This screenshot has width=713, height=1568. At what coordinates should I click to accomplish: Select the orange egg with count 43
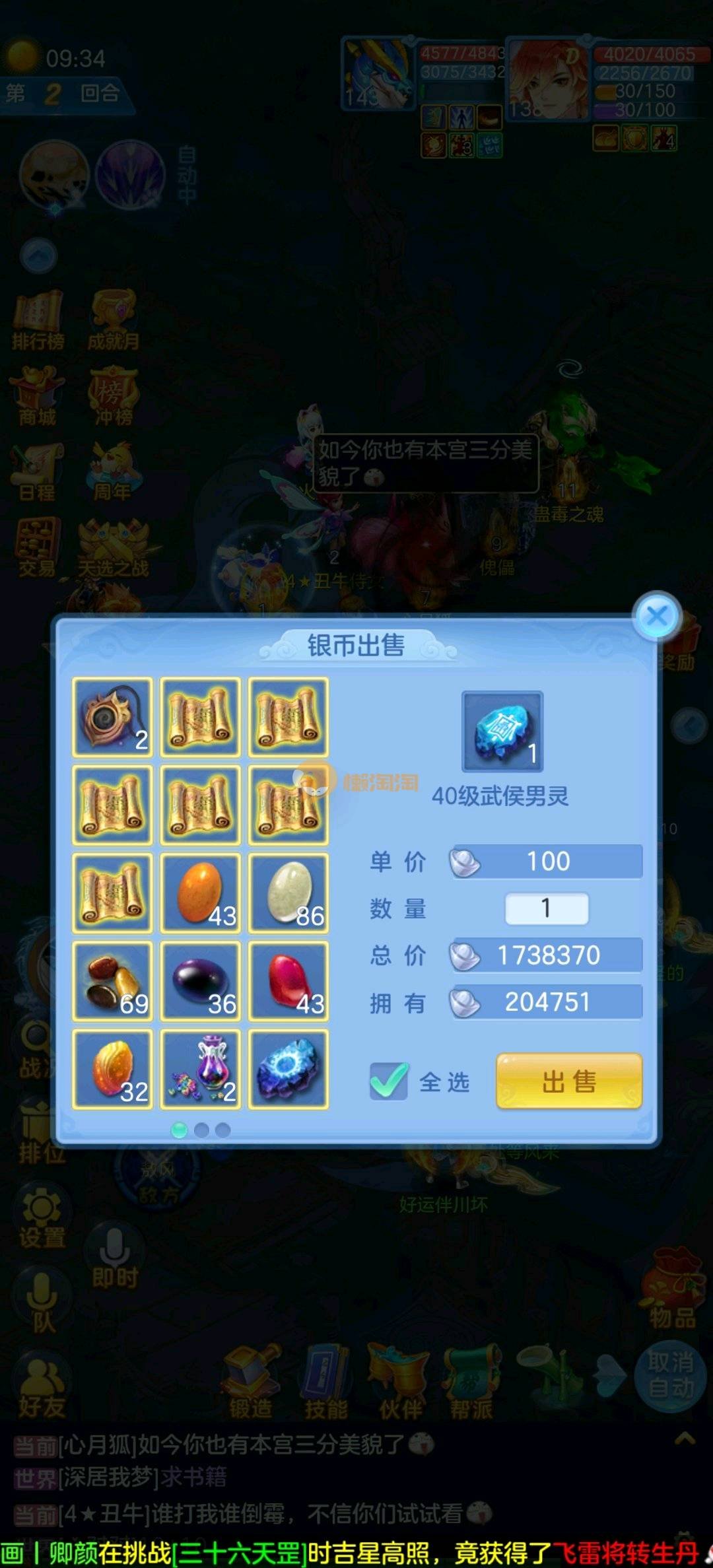(200, 893)
